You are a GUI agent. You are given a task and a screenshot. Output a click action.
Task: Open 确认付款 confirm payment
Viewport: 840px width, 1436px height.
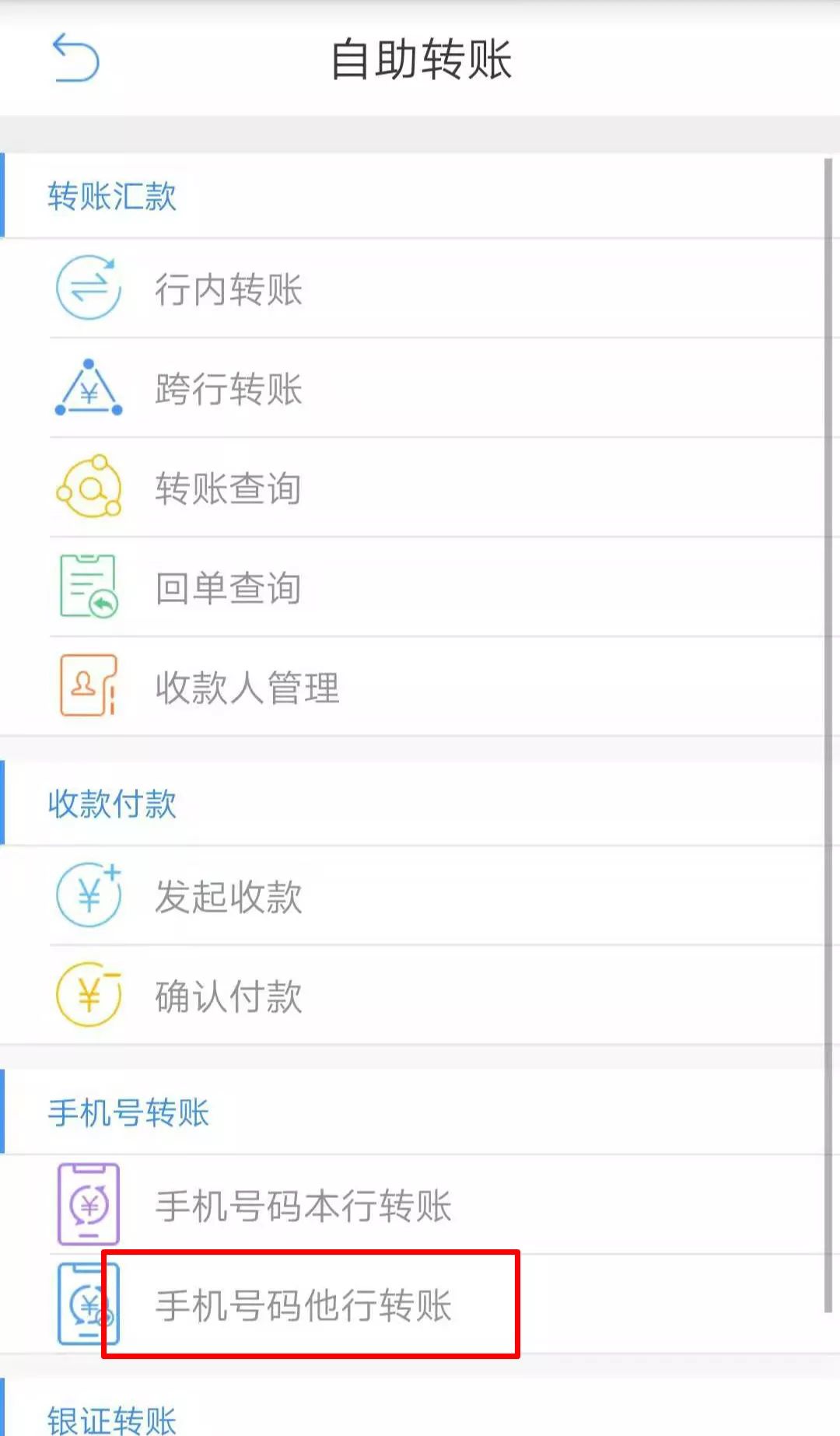coord(228,996)
